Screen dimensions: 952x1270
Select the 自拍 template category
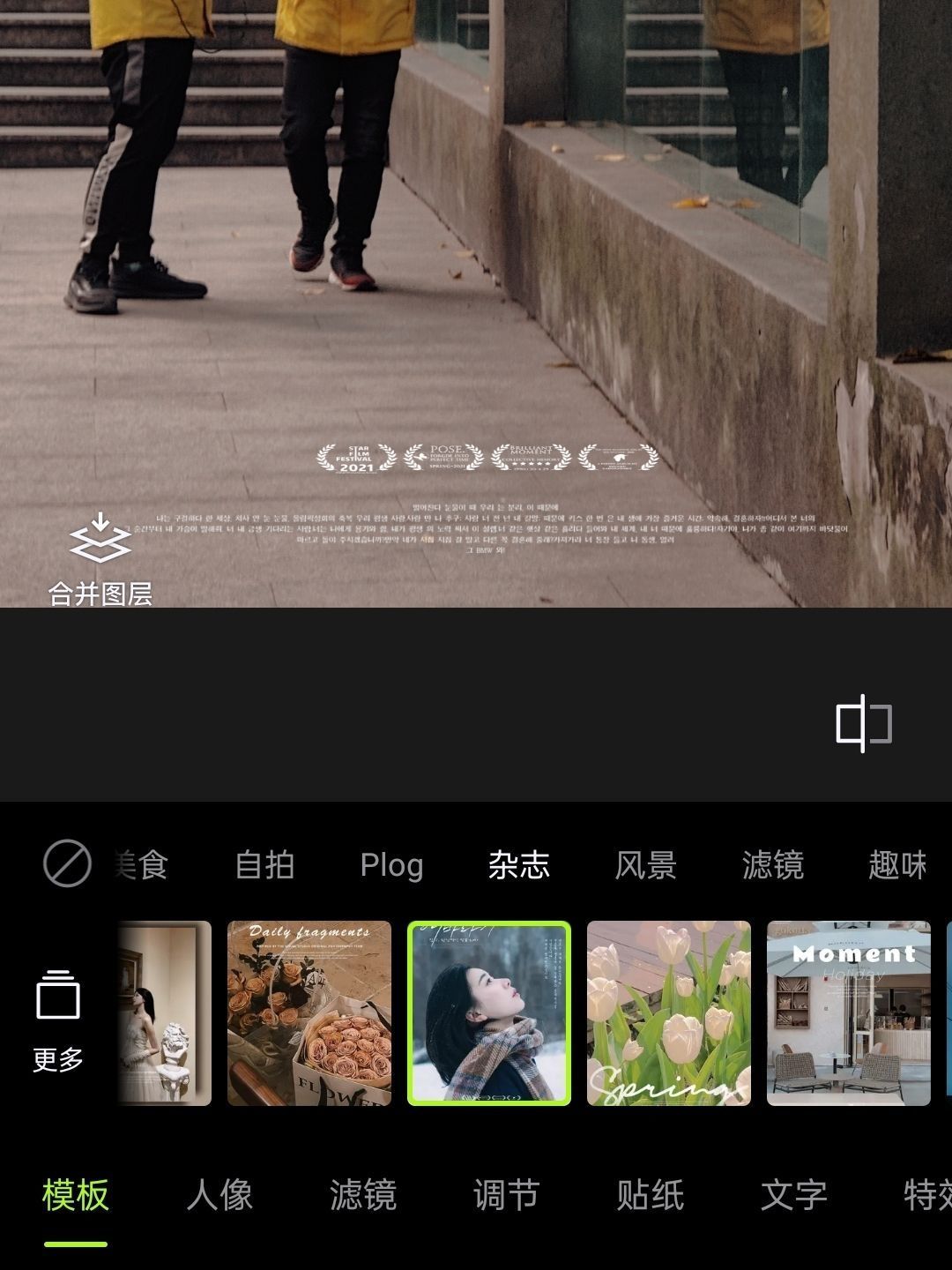pos(264,865)
